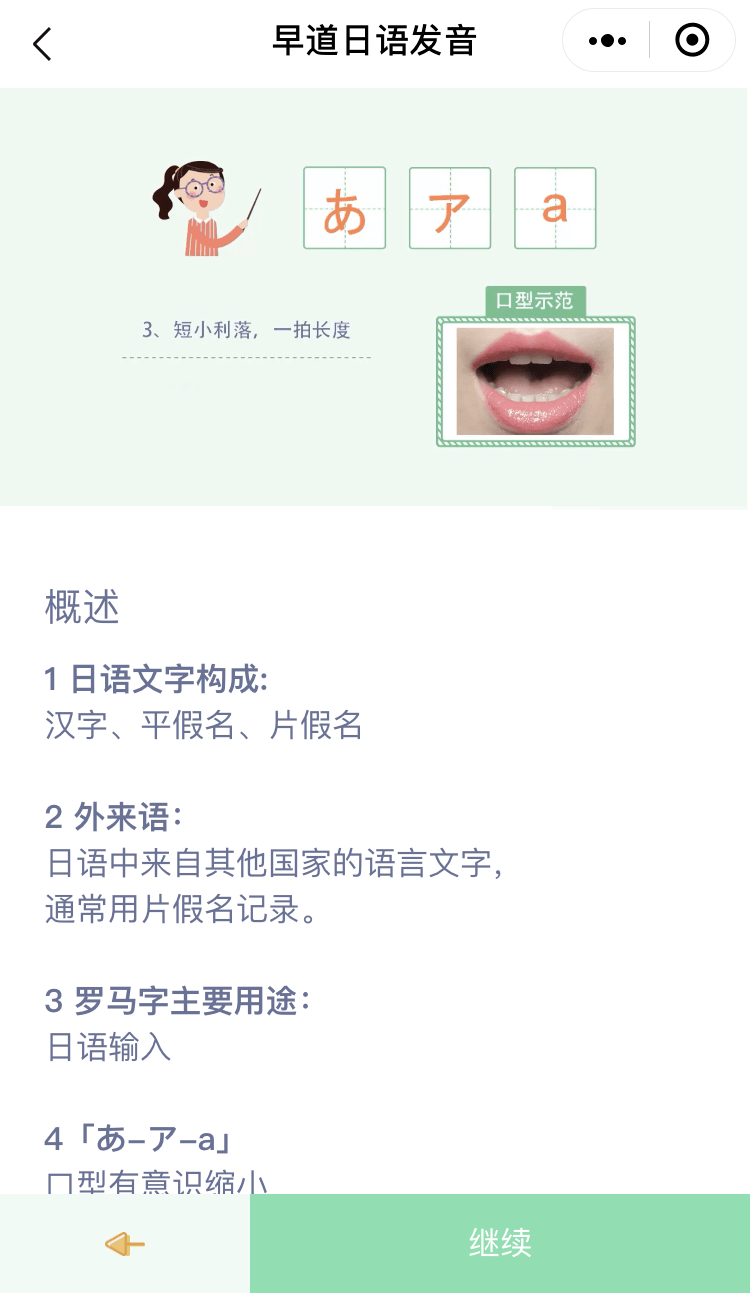Return to previous step with orange arrow
The height and width of the screenshot is (1293, 750).
pos(125,1244)
